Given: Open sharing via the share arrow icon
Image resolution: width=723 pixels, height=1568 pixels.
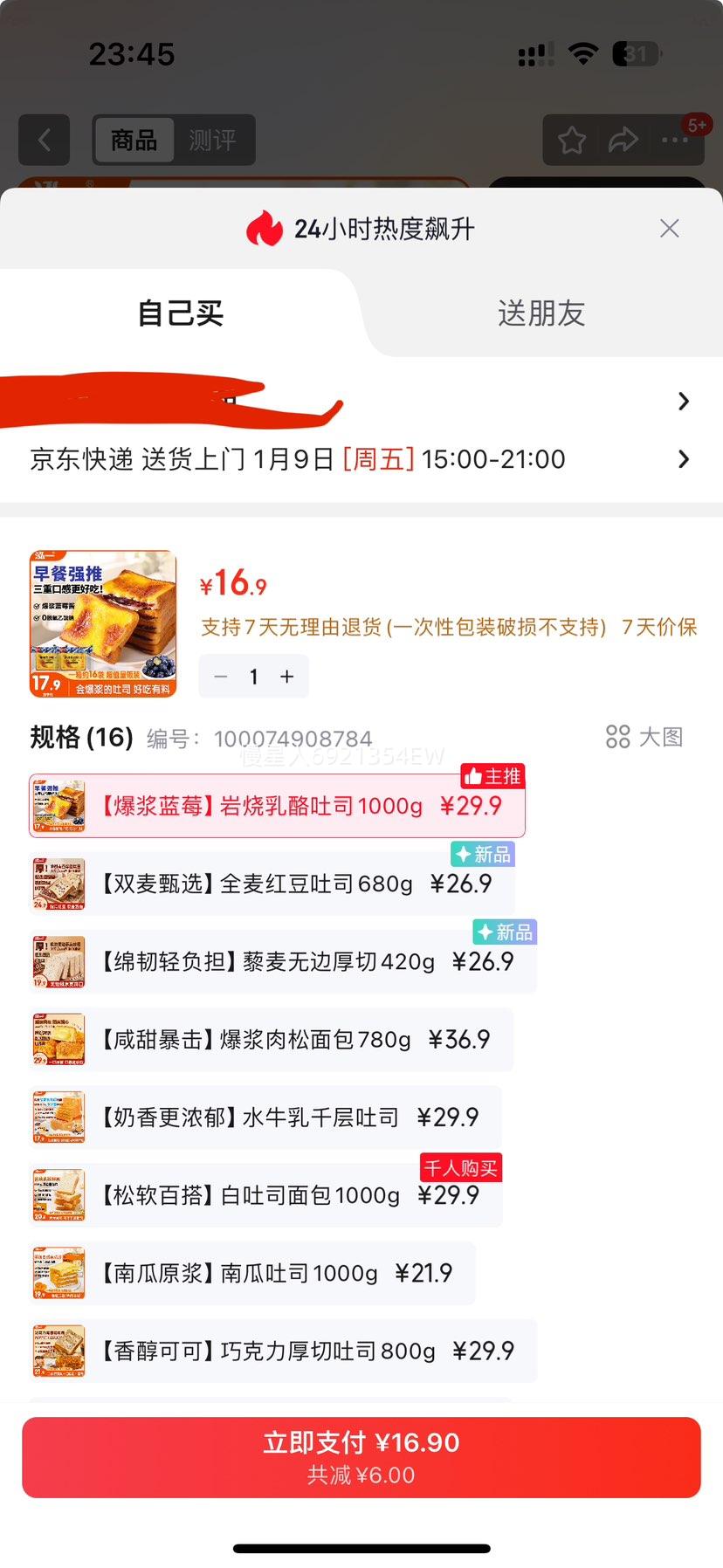Looking at the screenshot, I should [x=623, y=140].
